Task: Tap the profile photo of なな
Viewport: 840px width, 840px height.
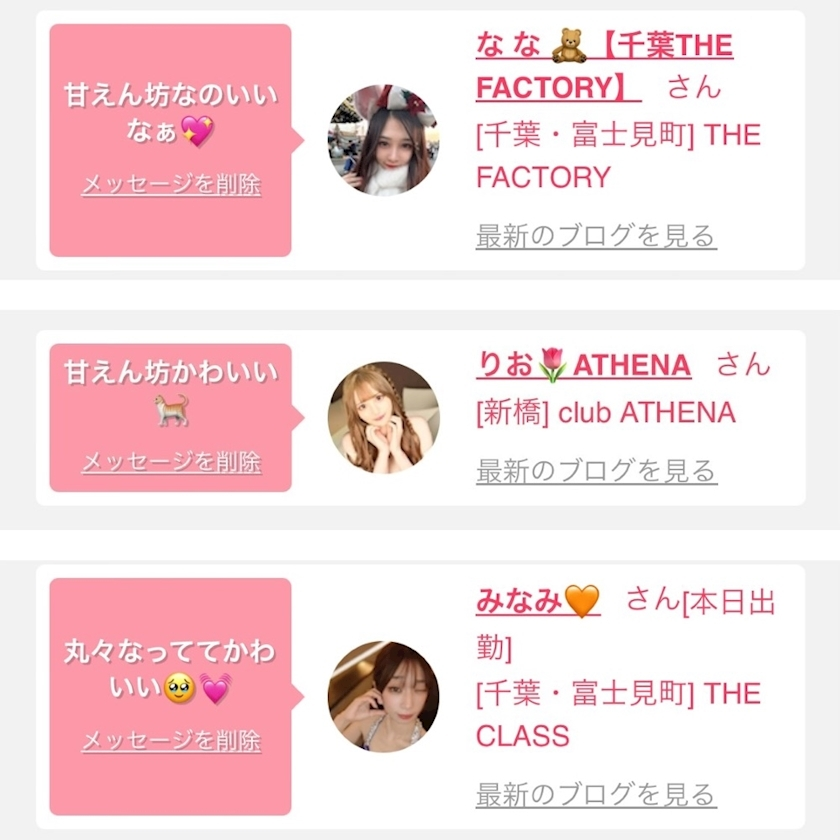Action: pos(383,140)
